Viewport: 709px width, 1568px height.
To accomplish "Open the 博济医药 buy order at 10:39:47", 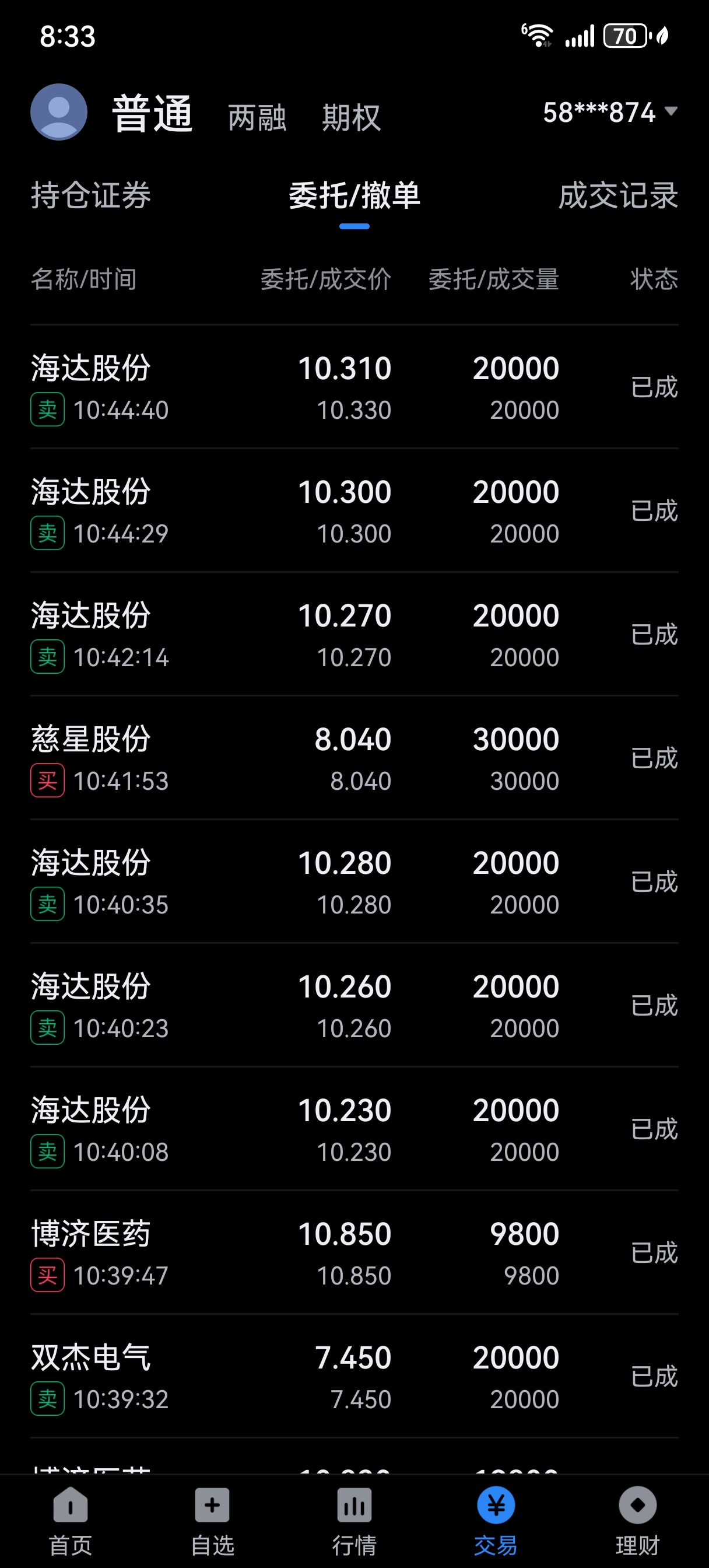I will (x=354, y=1252).
